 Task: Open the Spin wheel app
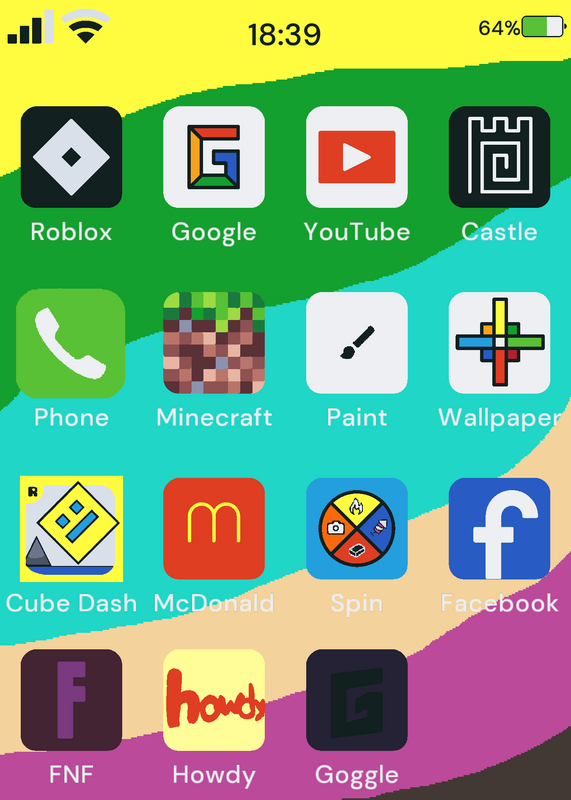(357, 529)
